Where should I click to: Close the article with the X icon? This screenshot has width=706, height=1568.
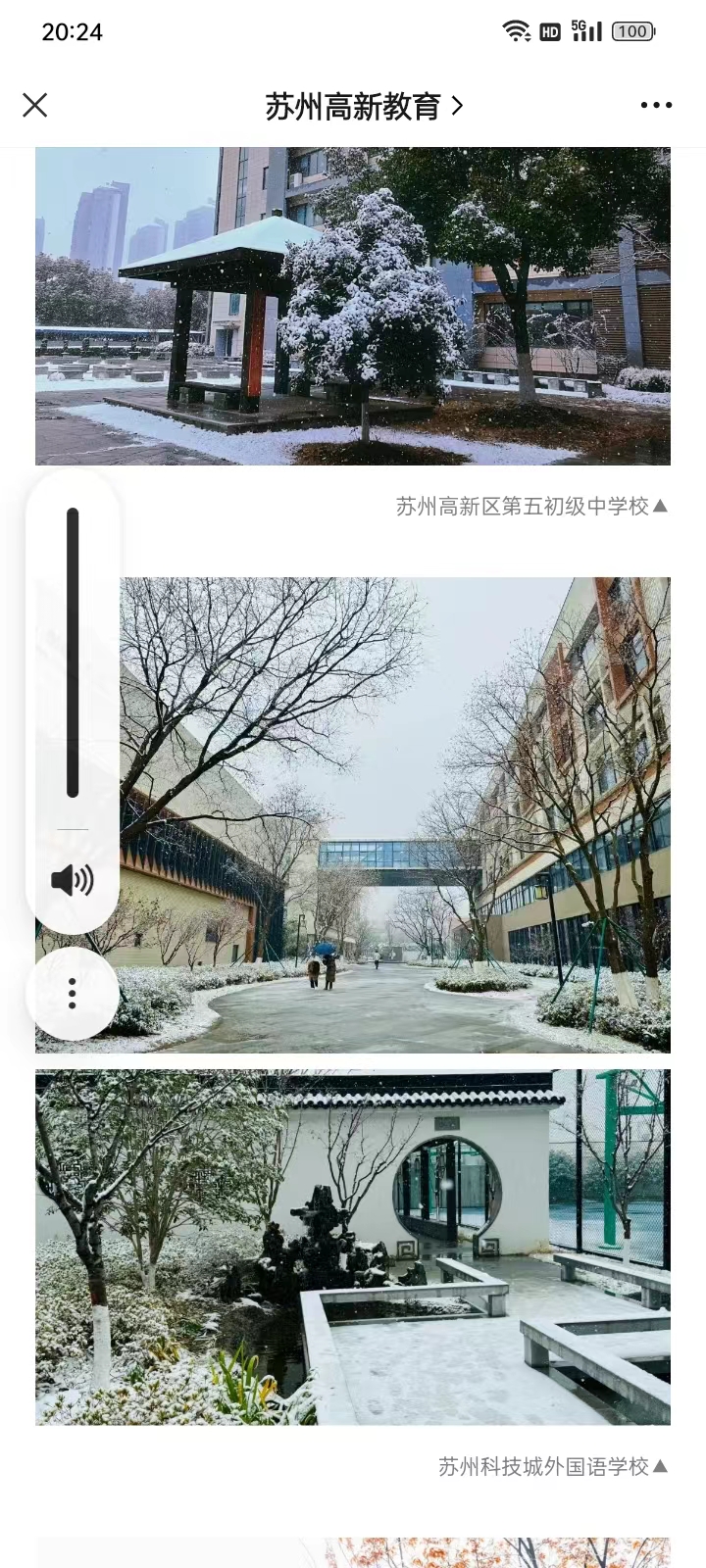[x=35, y=105]
